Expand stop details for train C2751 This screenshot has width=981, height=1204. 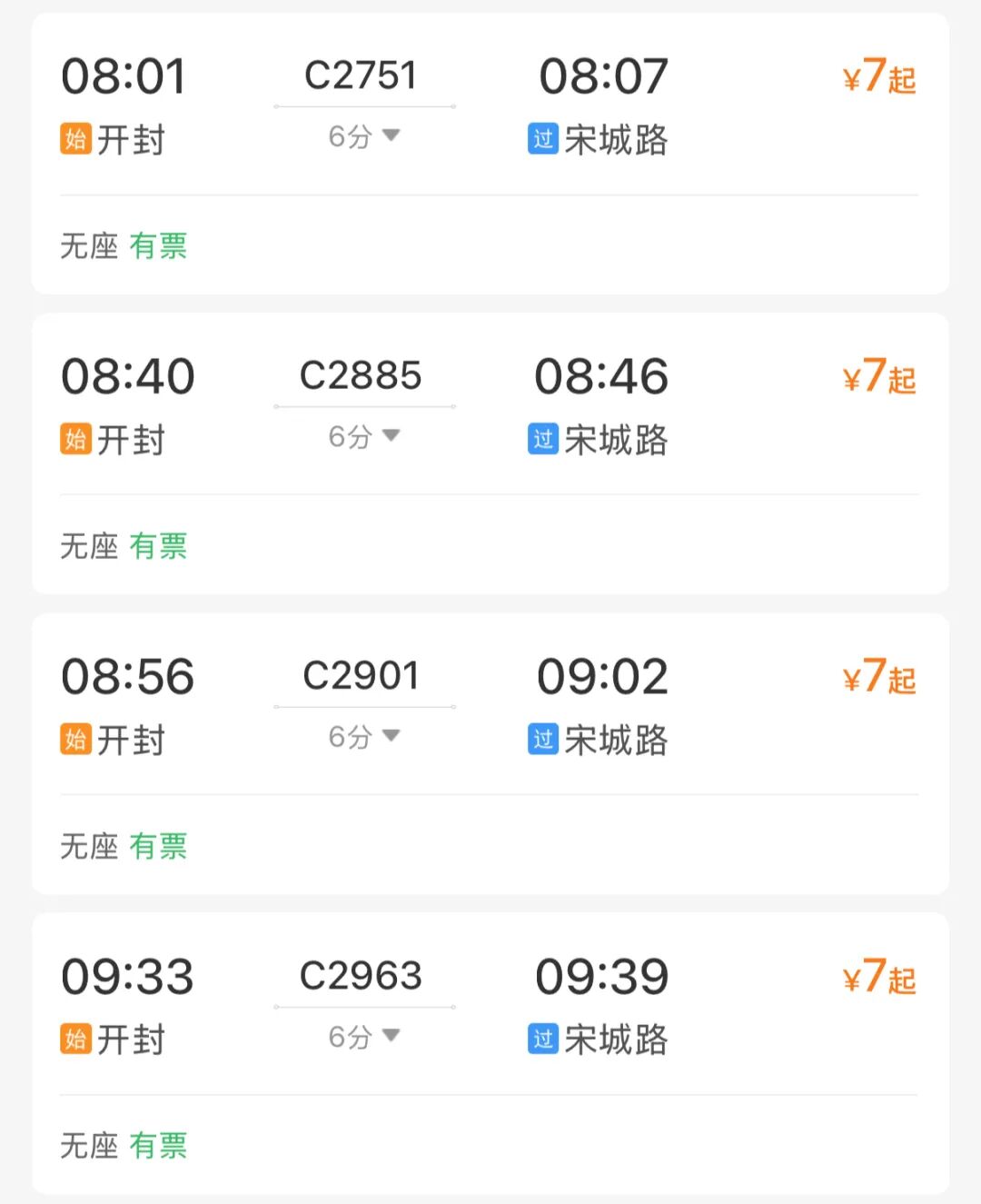(364, 136)
